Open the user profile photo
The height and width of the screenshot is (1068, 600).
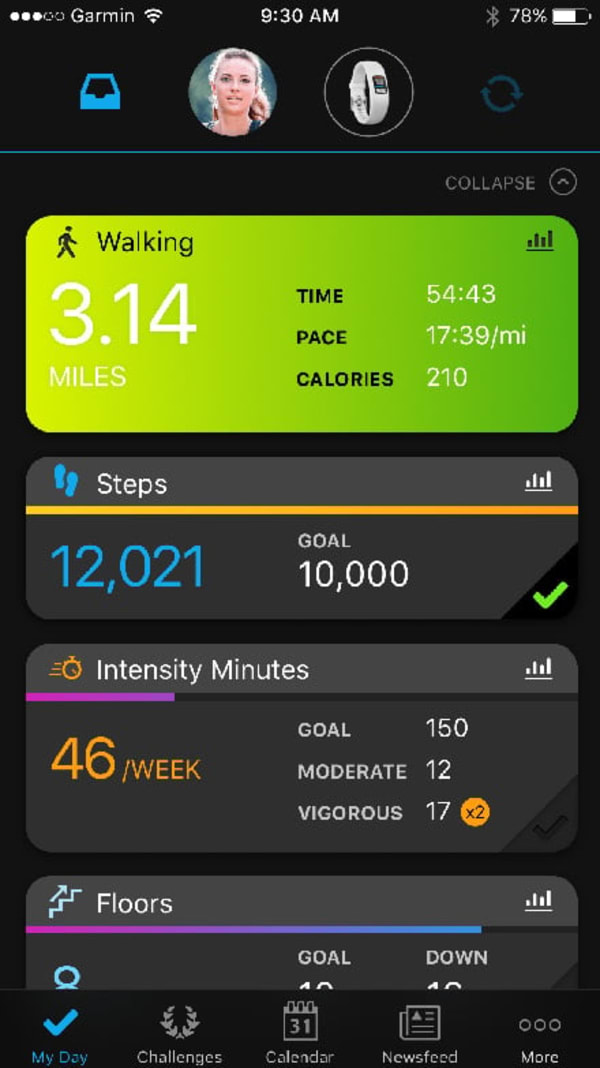(232, 92)
